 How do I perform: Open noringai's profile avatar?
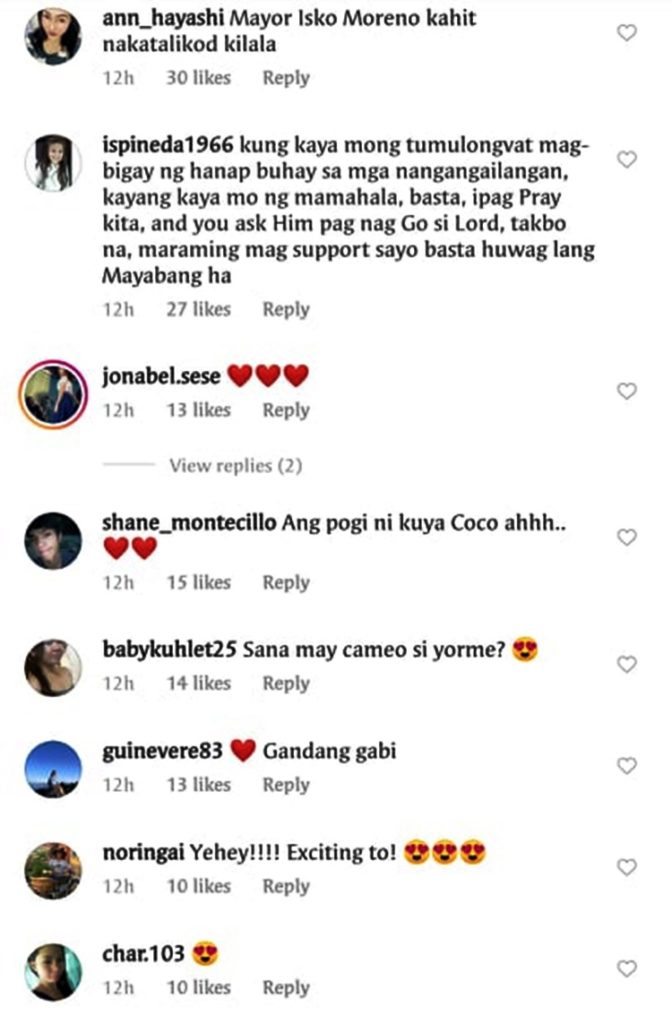[53, 868]
